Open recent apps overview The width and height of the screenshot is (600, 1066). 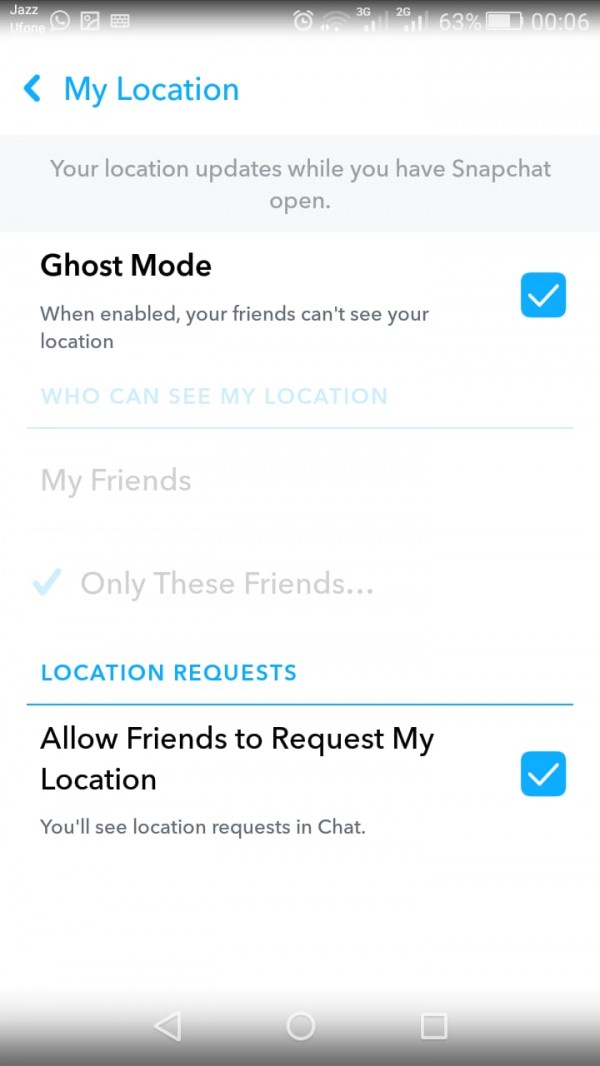433,1025
